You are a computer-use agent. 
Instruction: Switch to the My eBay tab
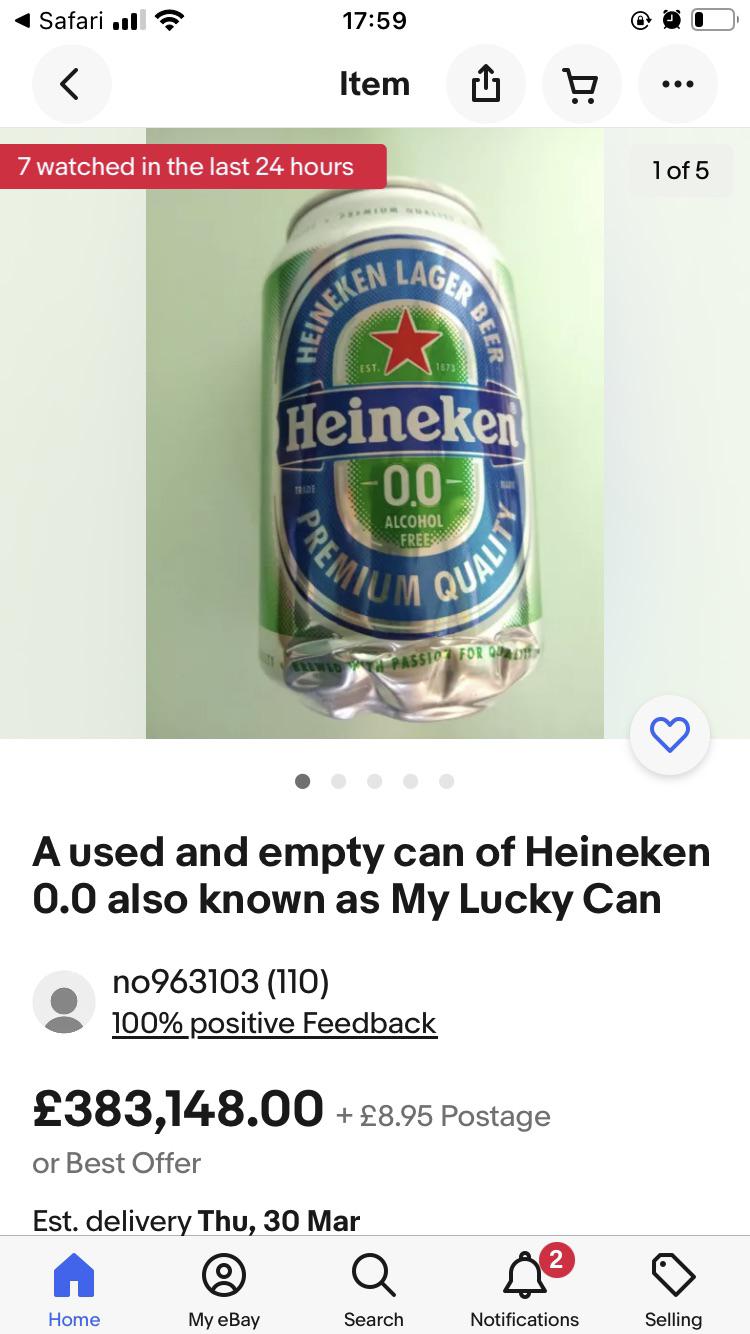click(224, 1289)
